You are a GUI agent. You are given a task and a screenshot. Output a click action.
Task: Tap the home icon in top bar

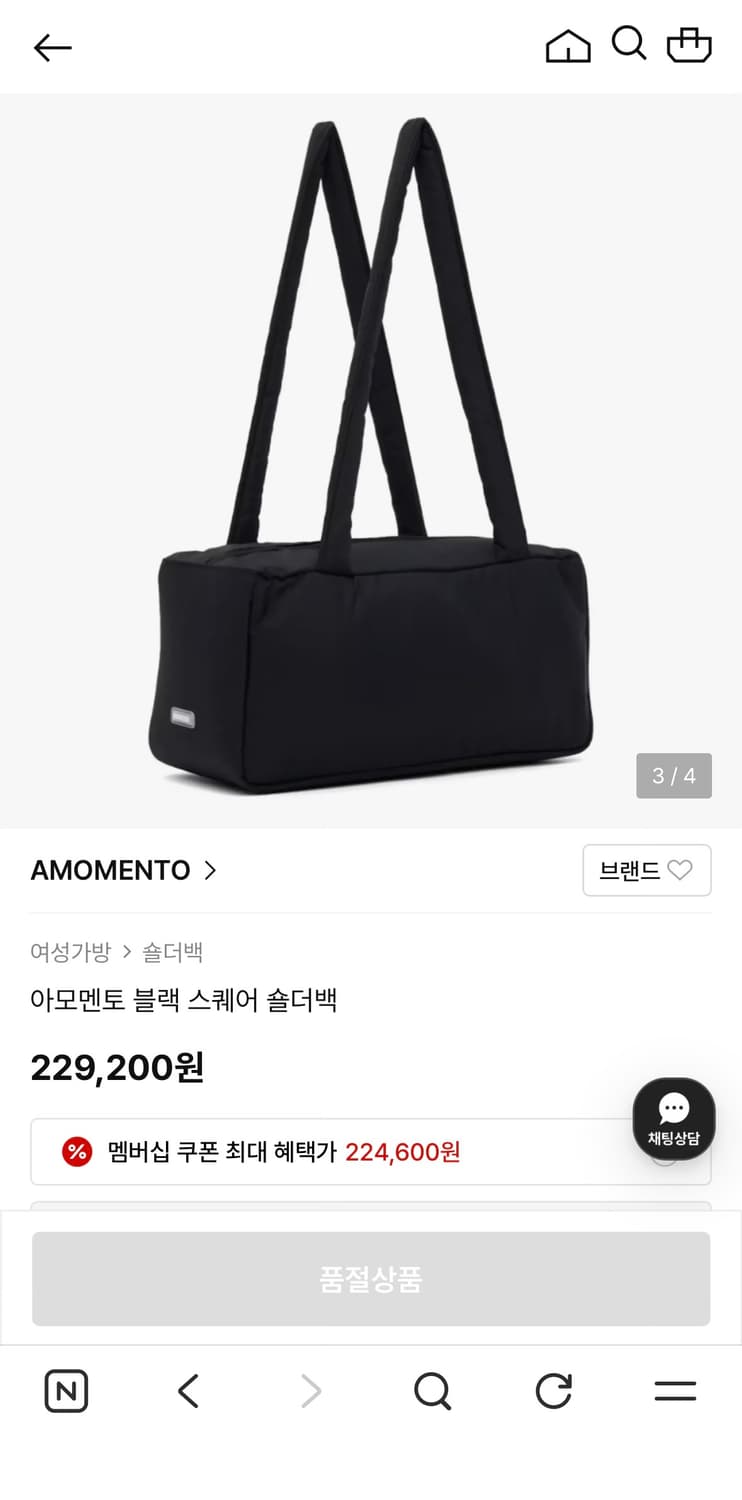pyautogui.click(x=568, y=45)
